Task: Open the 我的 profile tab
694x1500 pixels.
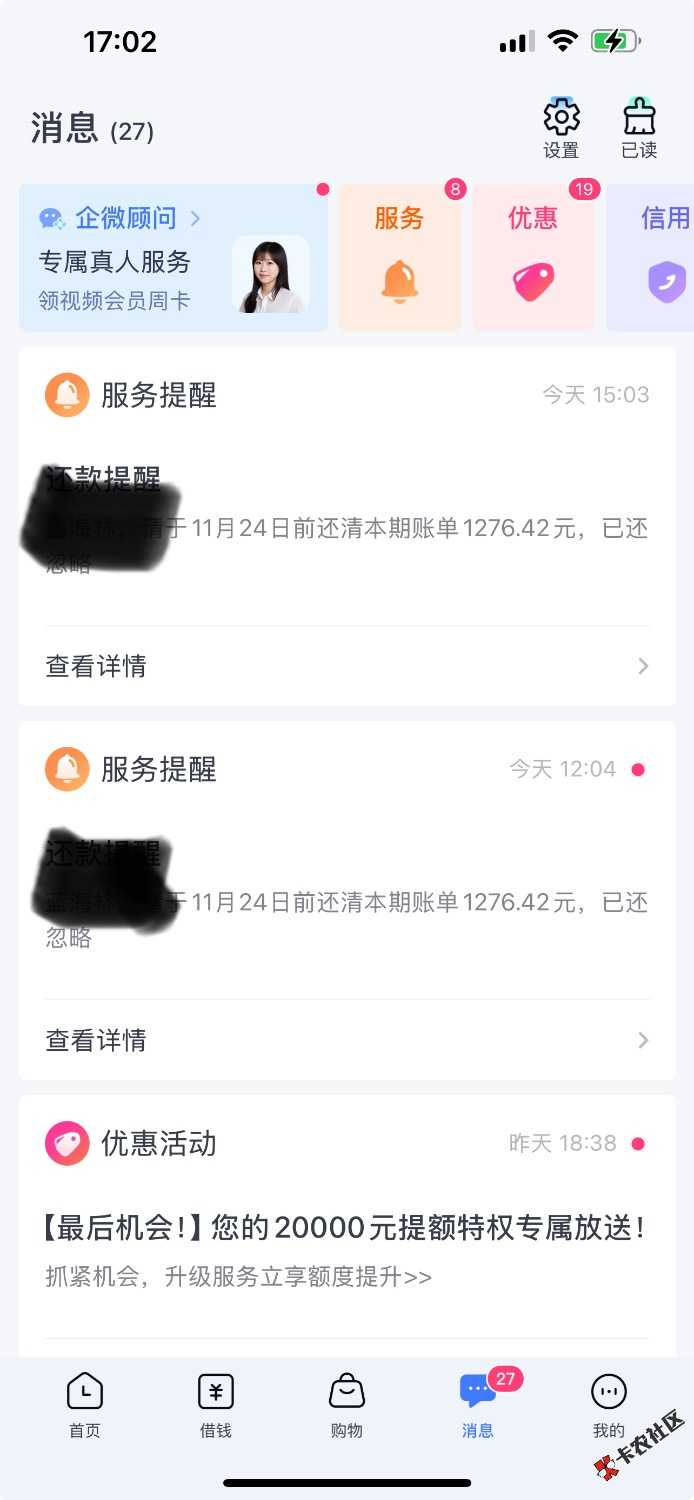Action: click(608, 1405)
